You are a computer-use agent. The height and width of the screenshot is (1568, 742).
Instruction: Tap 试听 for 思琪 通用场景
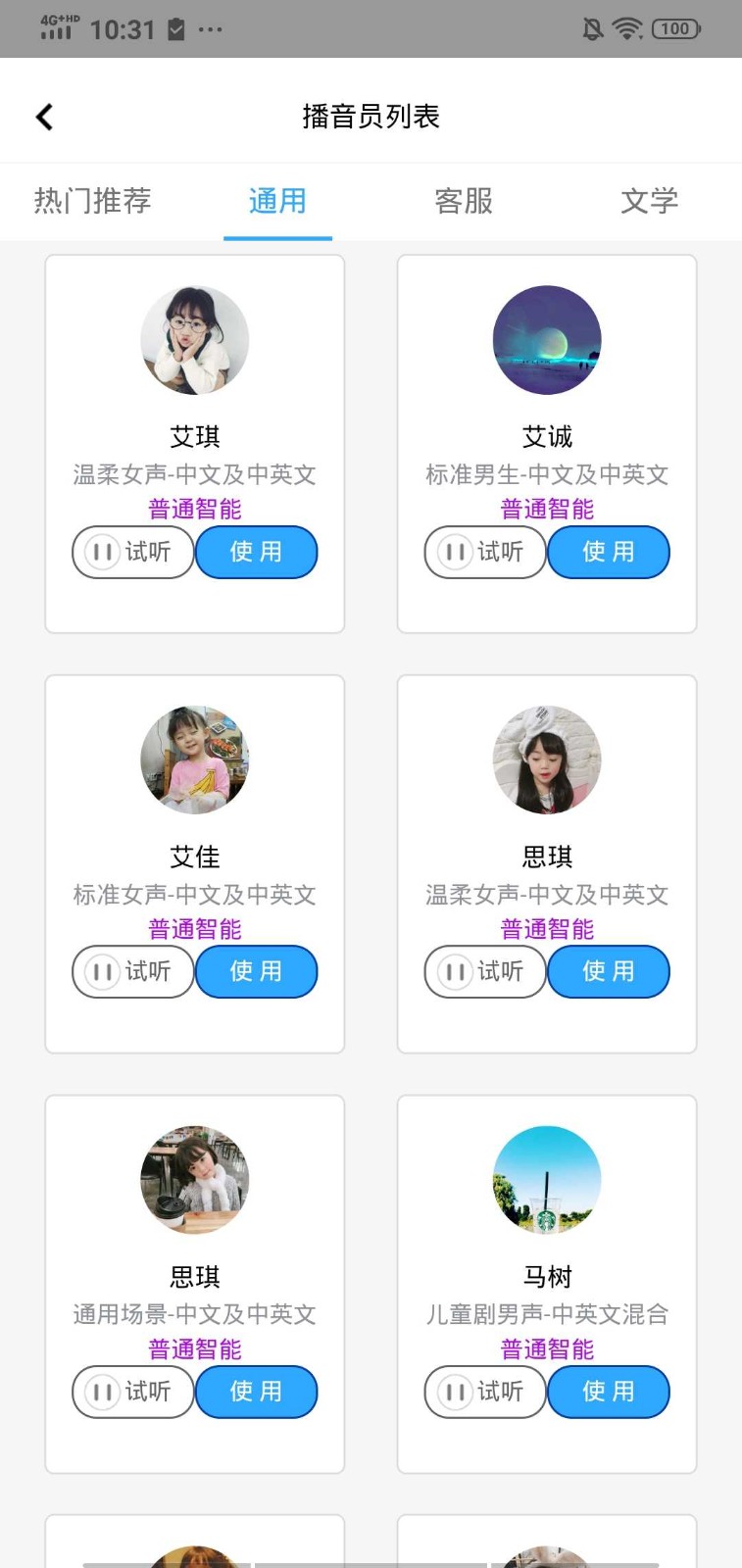[x=132, y=1392]
